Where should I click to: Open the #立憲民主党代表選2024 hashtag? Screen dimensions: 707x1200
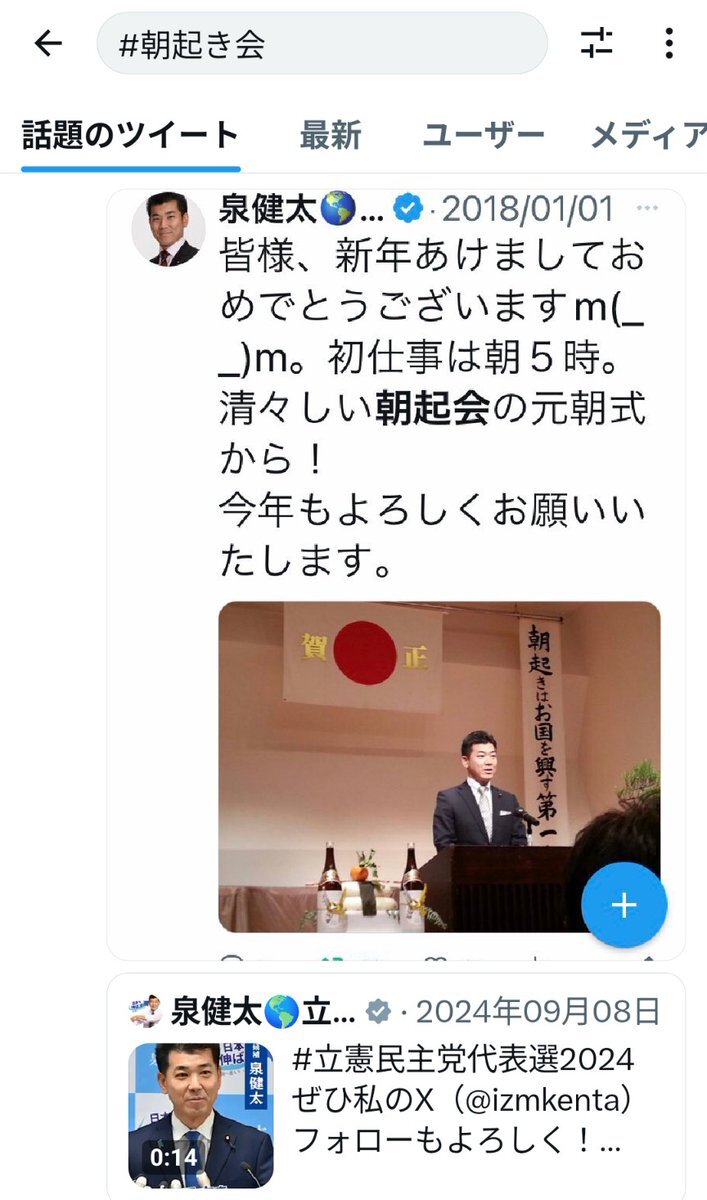tap(464, 1060)
